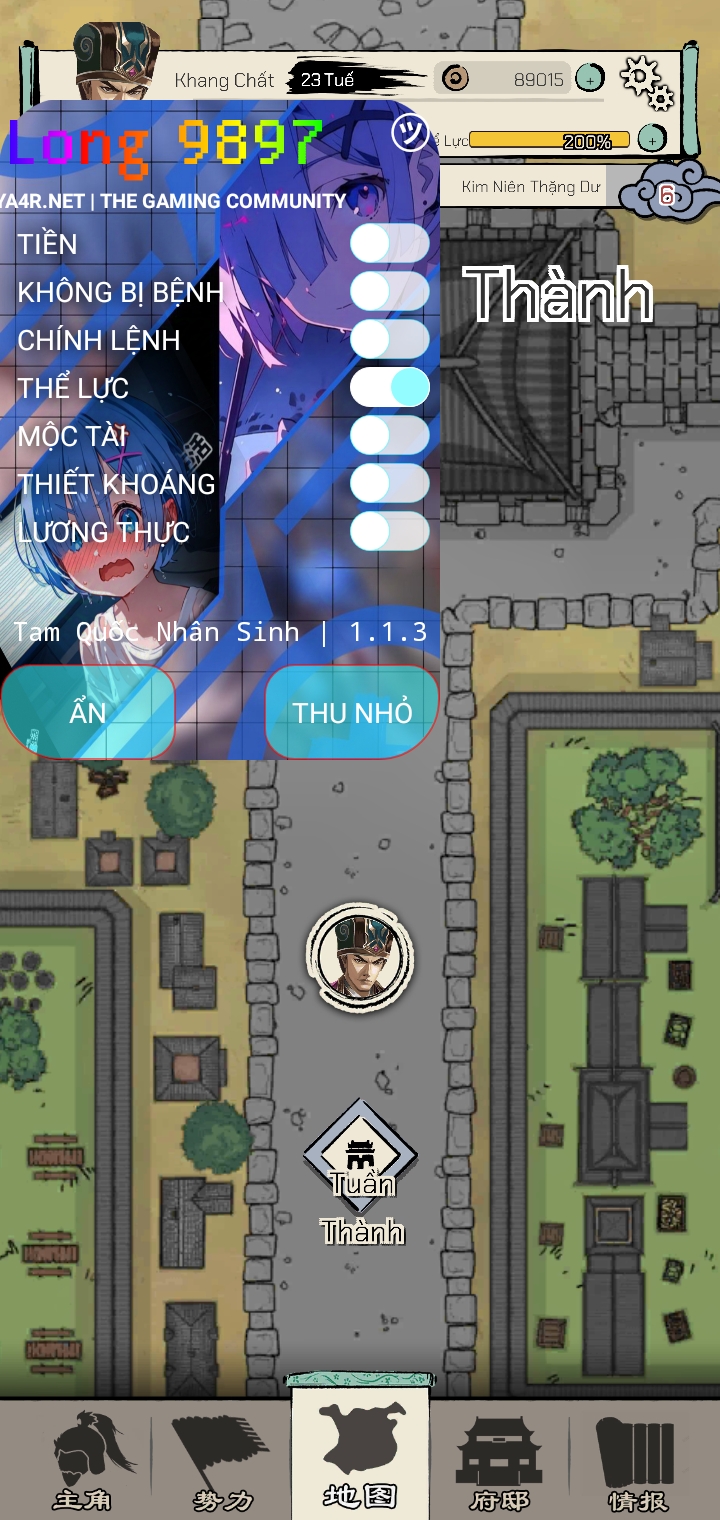Tap the character avatar on the road
The image size is (720, 1520).
pos(360,958)
